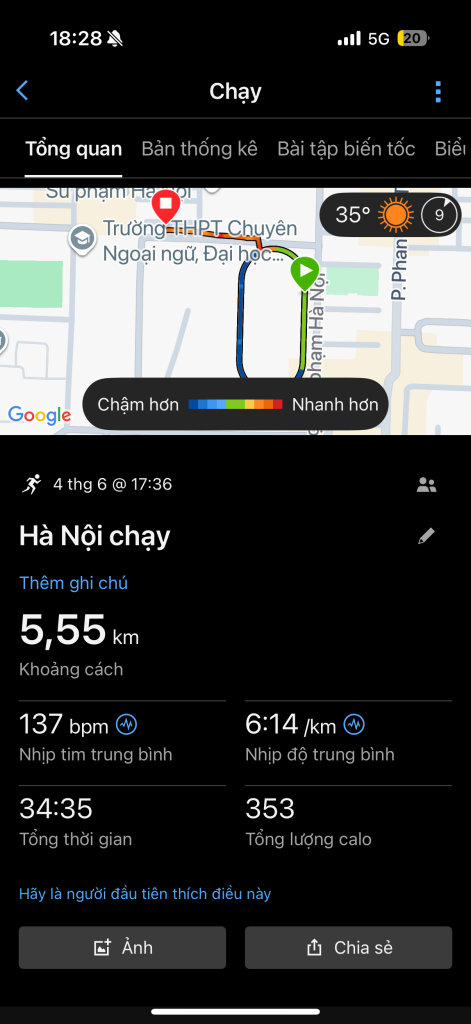Open the people privacy icon
The image size is (471, 1024).
(x=427, y=485)
